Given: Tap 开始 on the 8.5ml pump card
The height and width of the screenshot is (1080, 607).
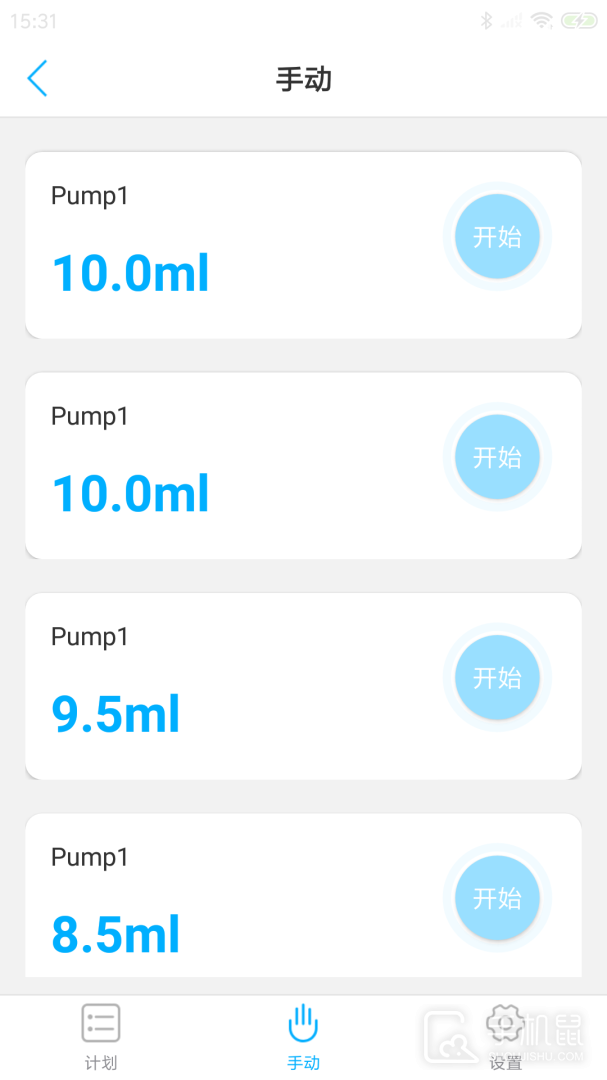Looking at the screenshot, I should tap(497, 898).
